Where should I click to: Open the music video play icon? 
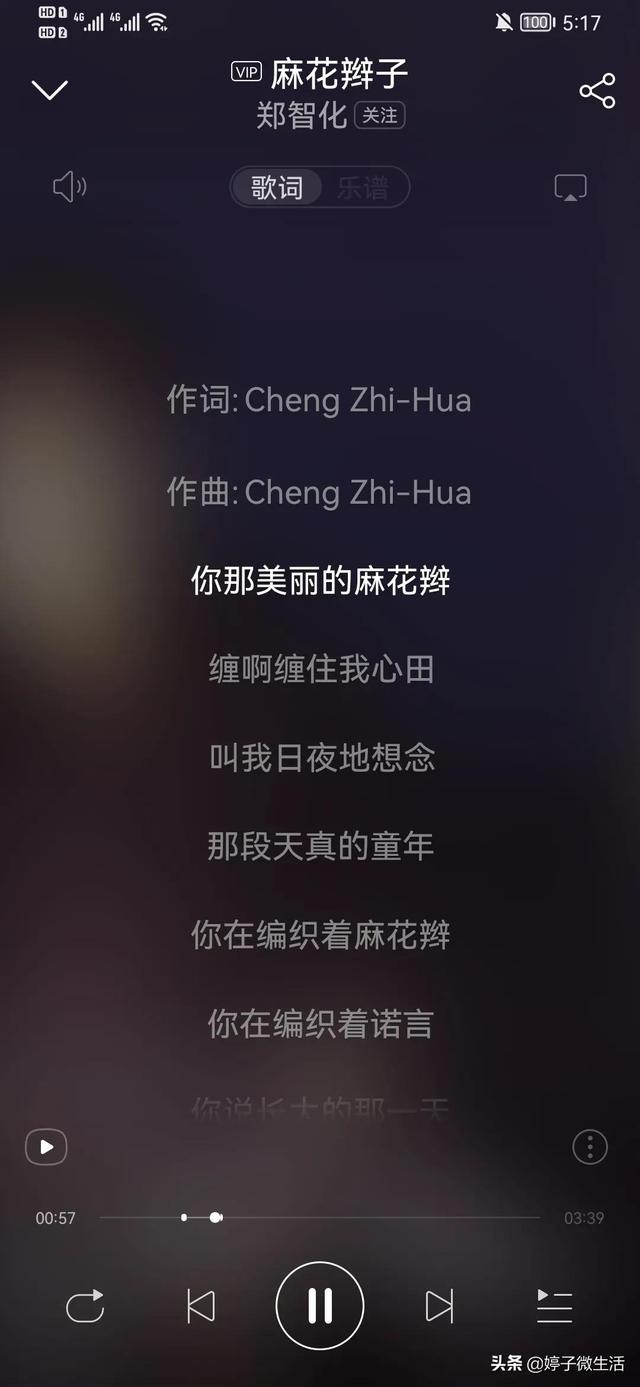46,1147
